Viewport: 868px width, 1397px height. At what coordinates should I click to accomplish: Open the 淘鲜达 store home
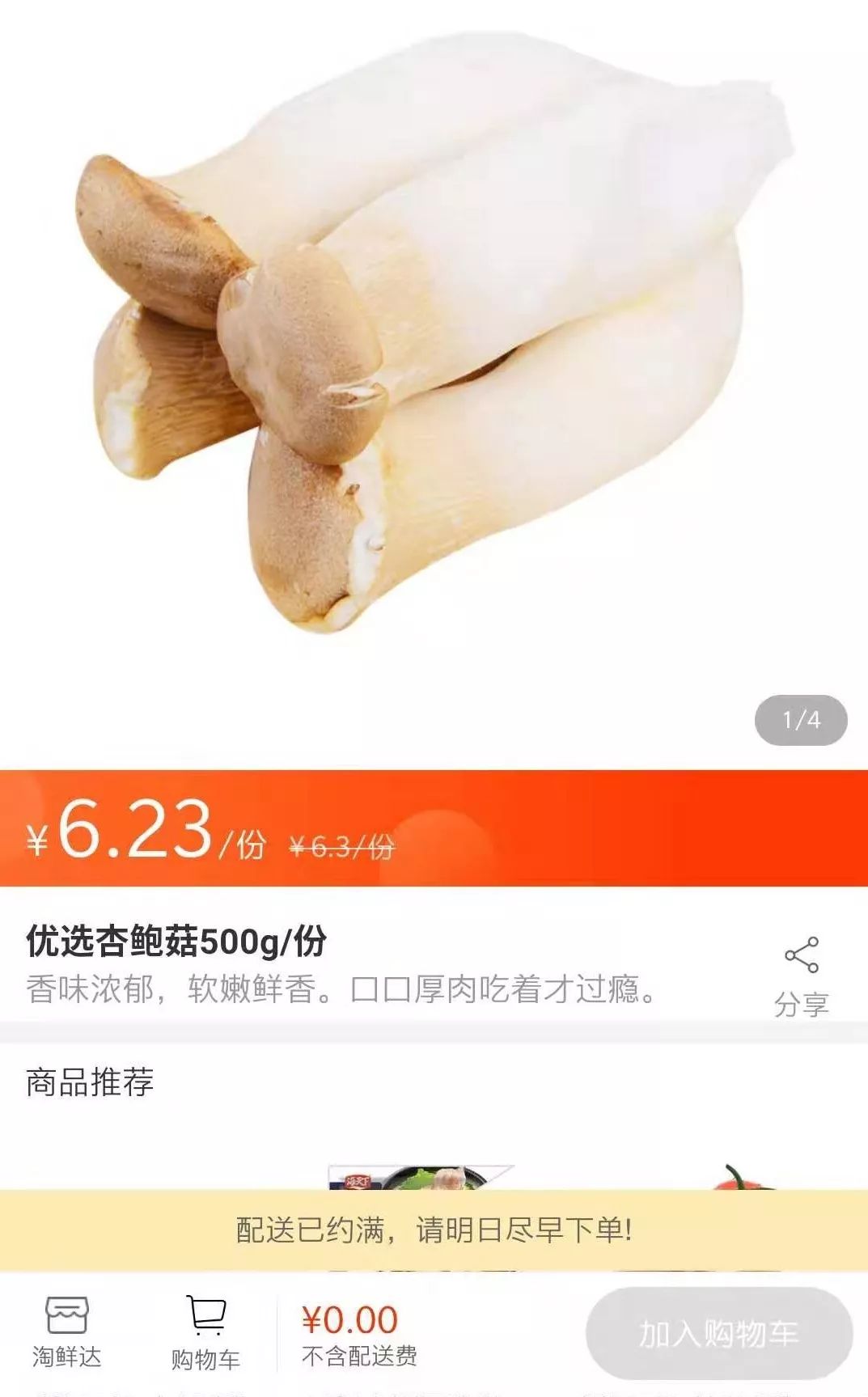(x=67, y=1331)
